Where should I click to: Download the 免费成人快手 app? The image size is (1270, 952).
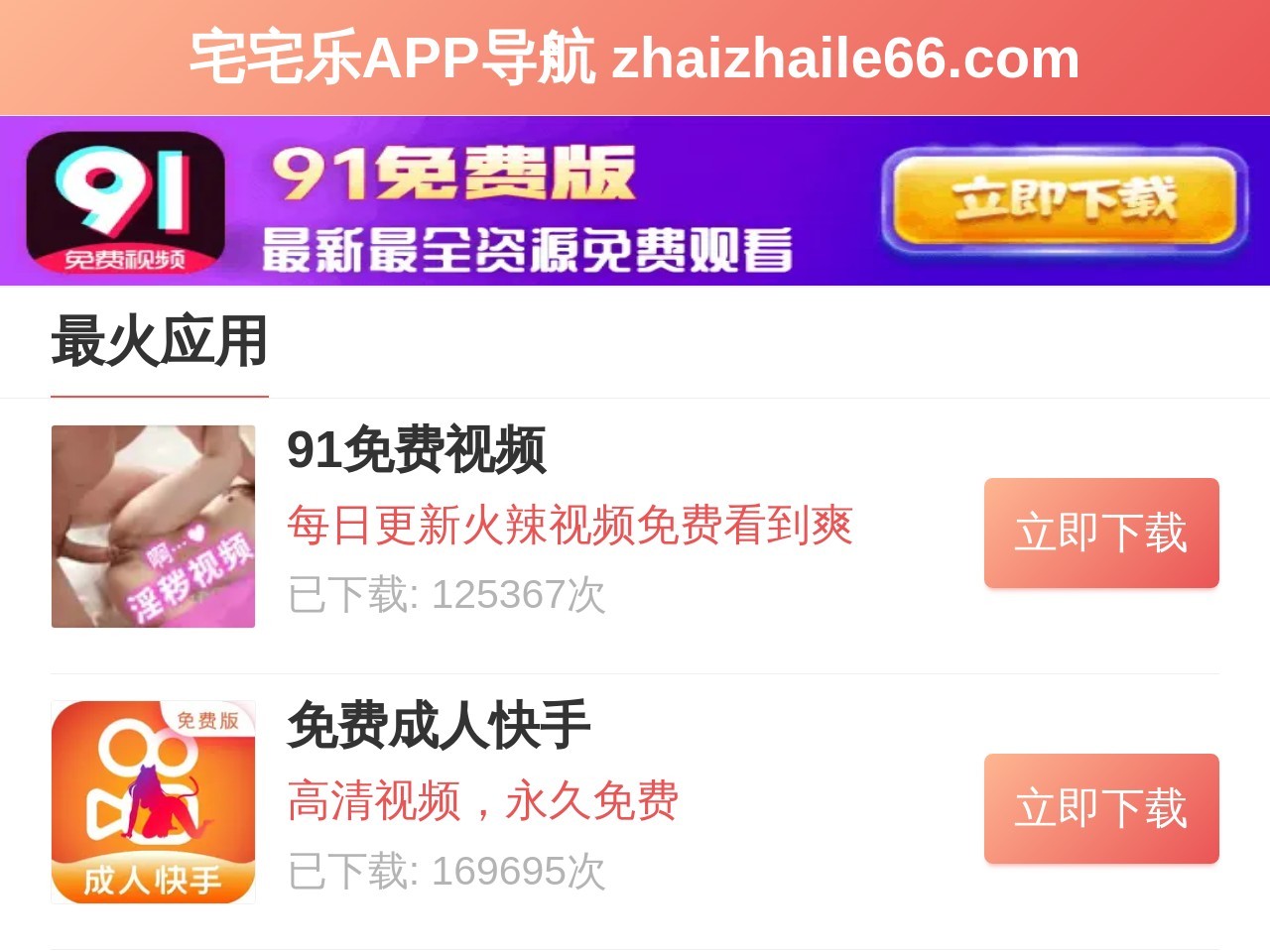(x=1101, y=809)
